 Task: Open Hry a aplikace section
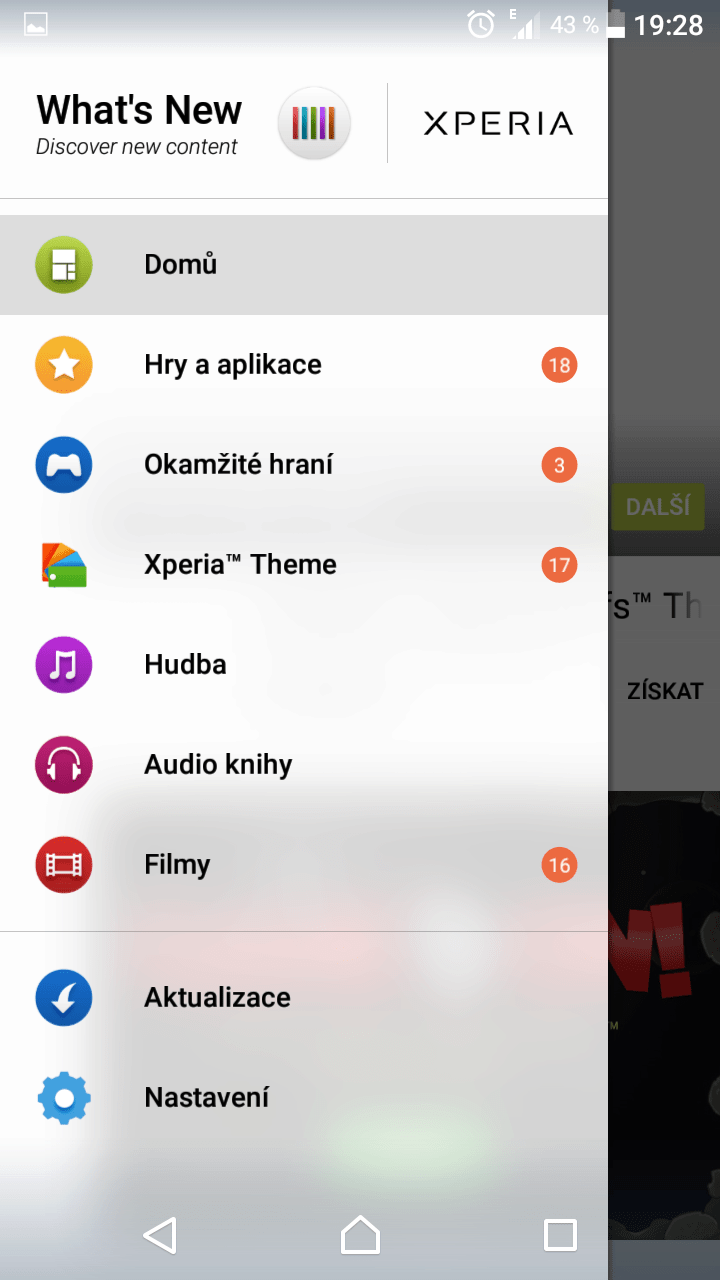(304, 365)
